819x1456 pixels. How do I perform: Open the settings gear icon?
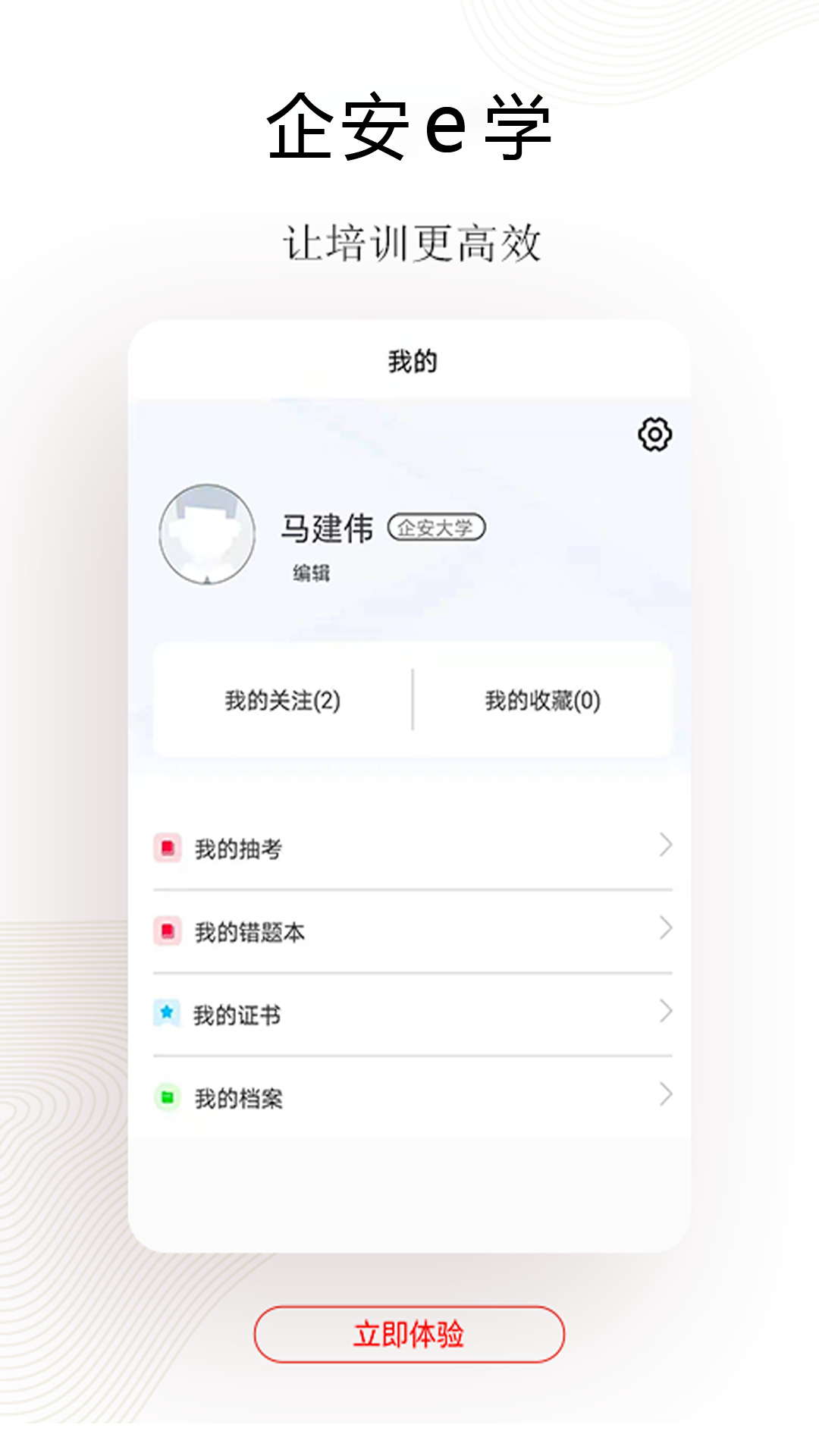tap(654, 435)
